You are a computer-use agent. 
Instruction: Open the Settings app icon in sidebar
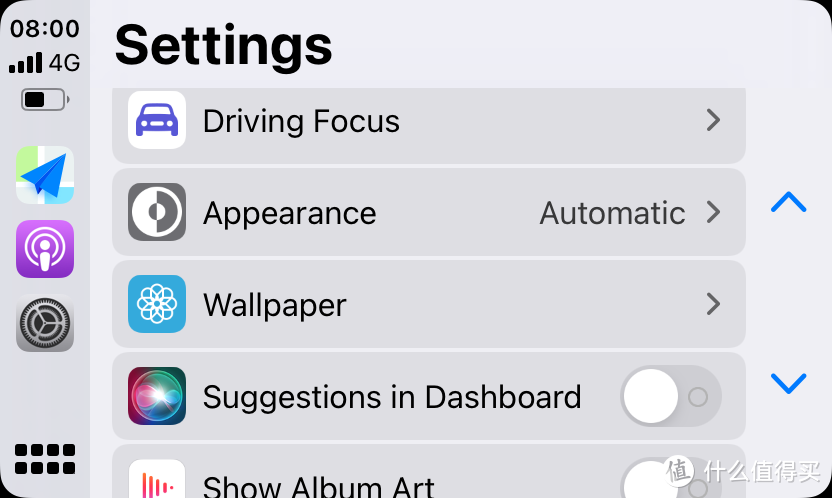(45, 324)
